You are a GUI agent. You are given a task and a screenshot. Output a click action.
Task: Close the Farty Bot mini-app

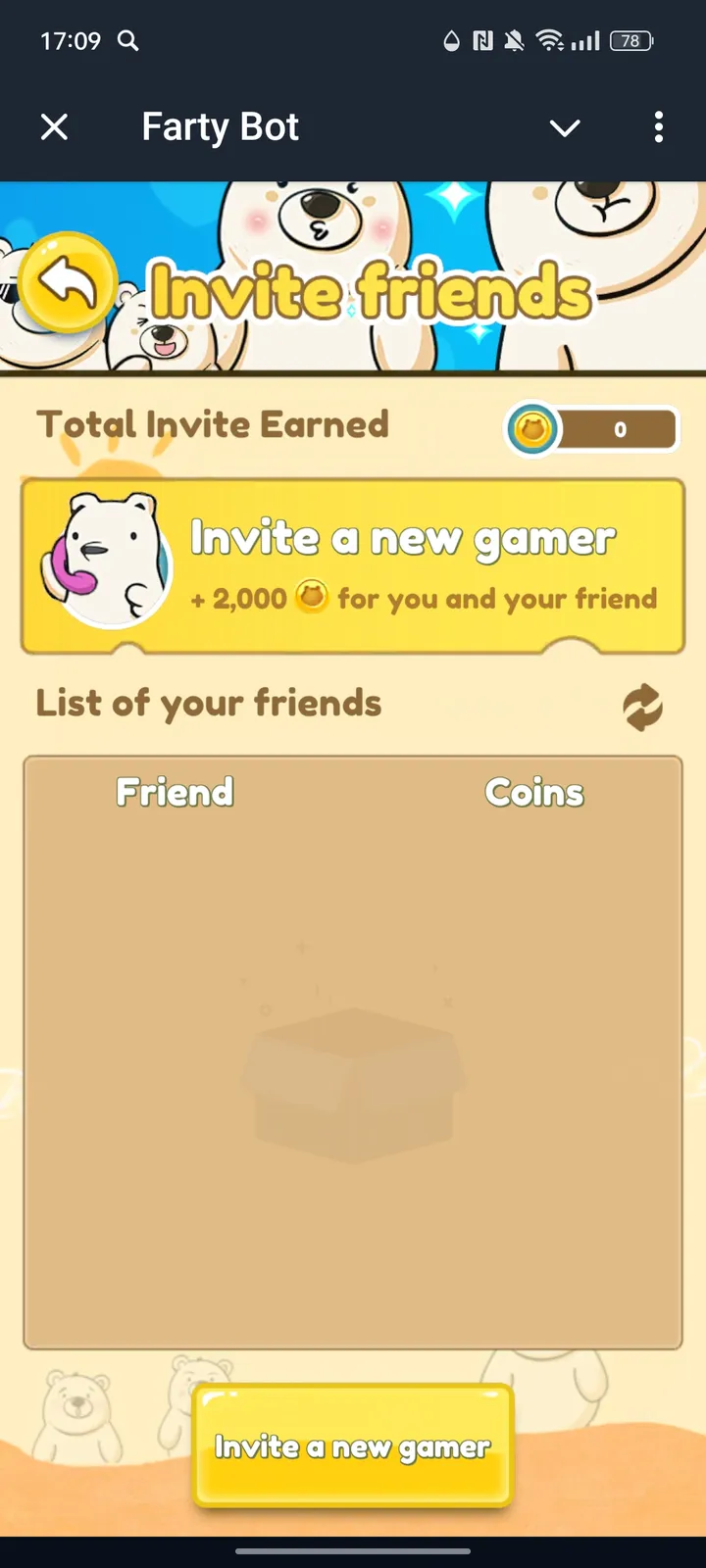(x=55, y=126)
